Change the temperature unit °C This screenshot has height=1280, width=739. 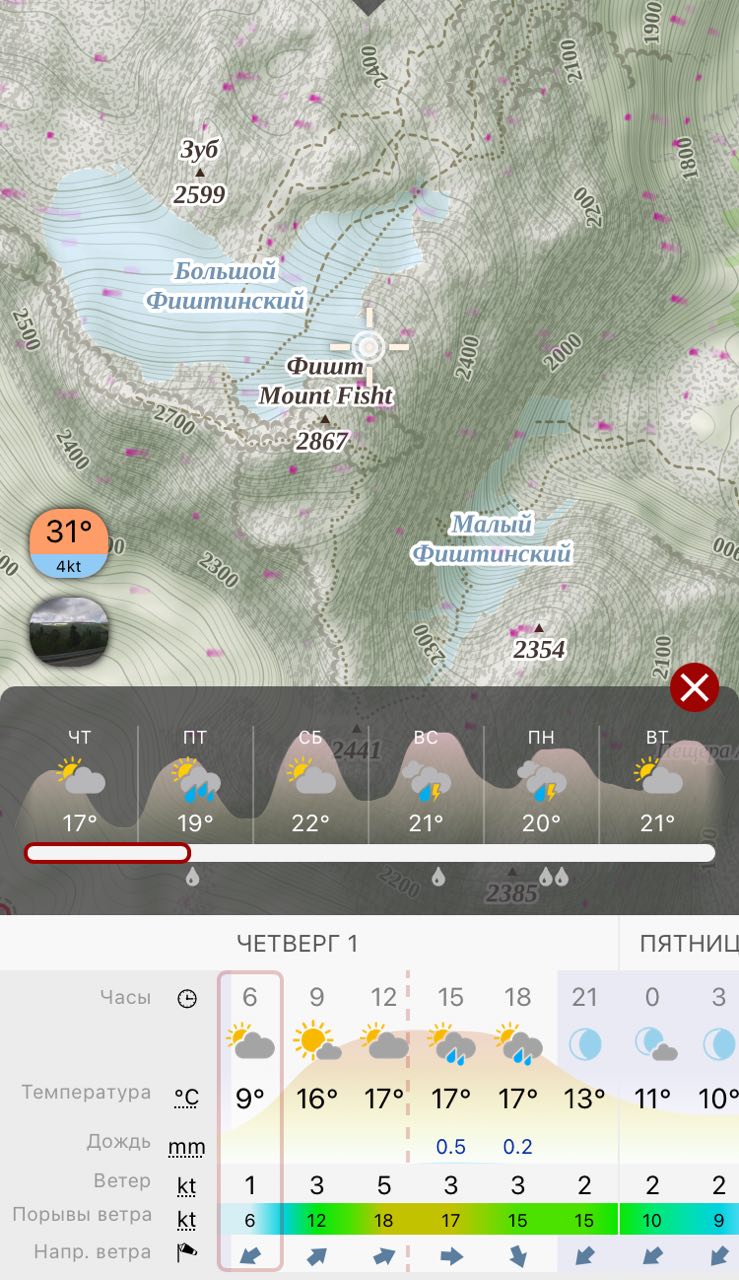[187, 1098]
